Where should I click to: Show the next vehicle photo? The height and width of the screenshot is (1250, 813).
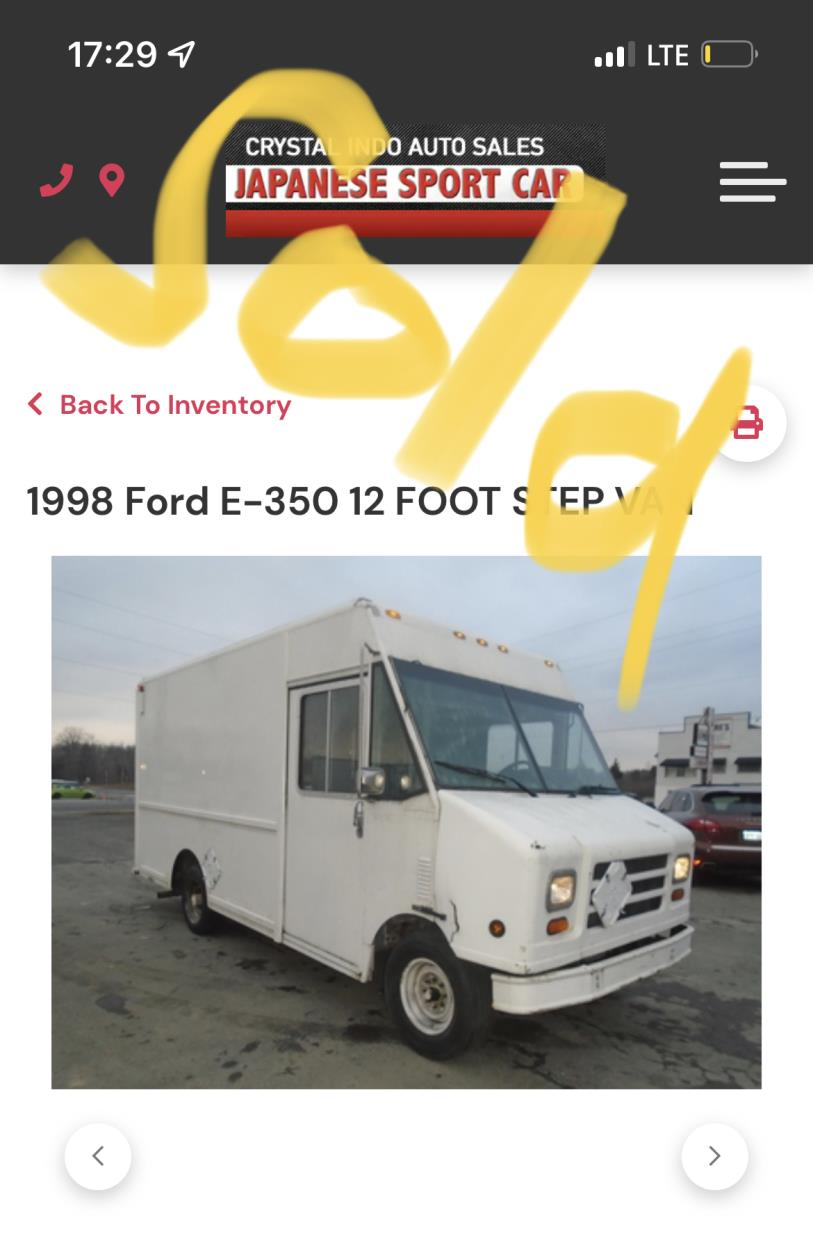pyautogui.click(x=714, y=1156)
